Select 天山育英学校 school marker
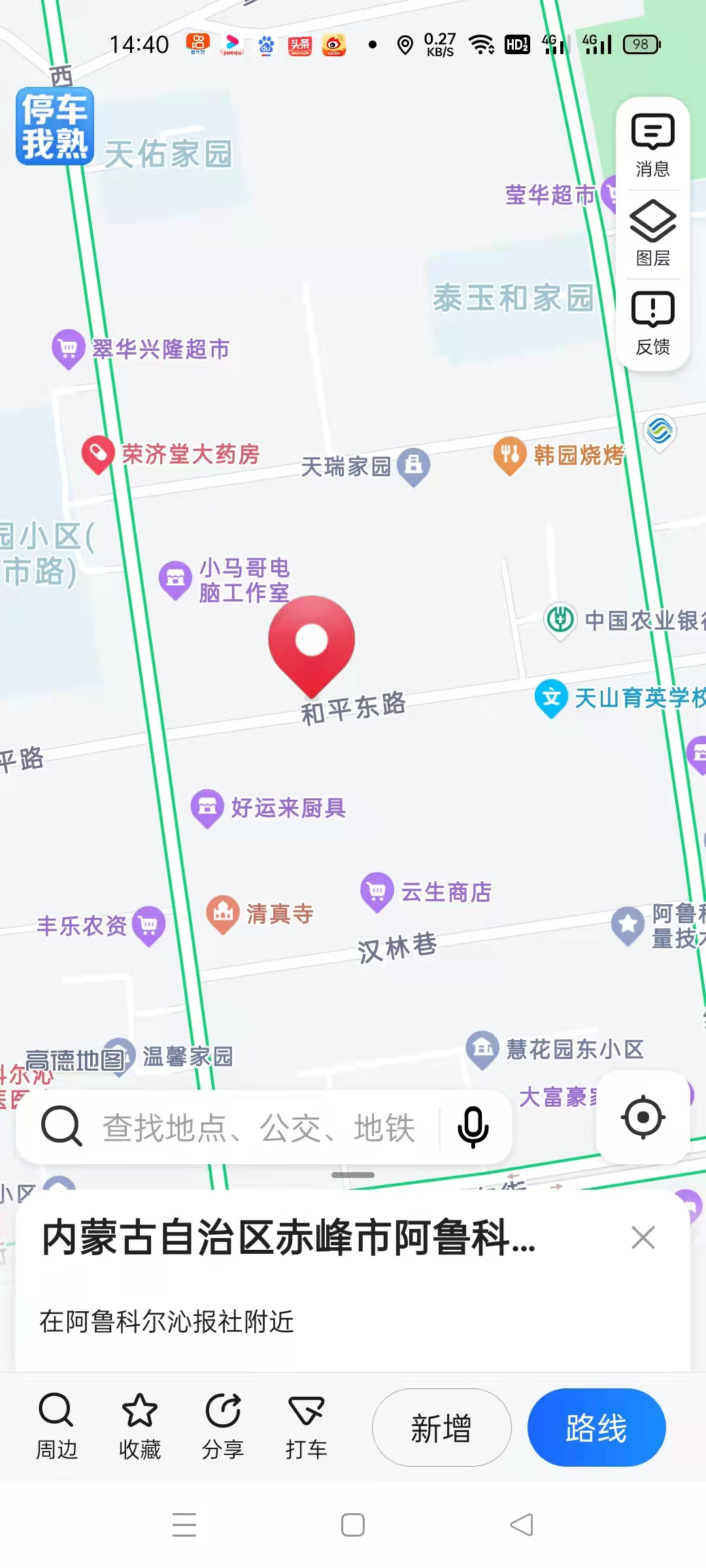 tap(551, 698)
